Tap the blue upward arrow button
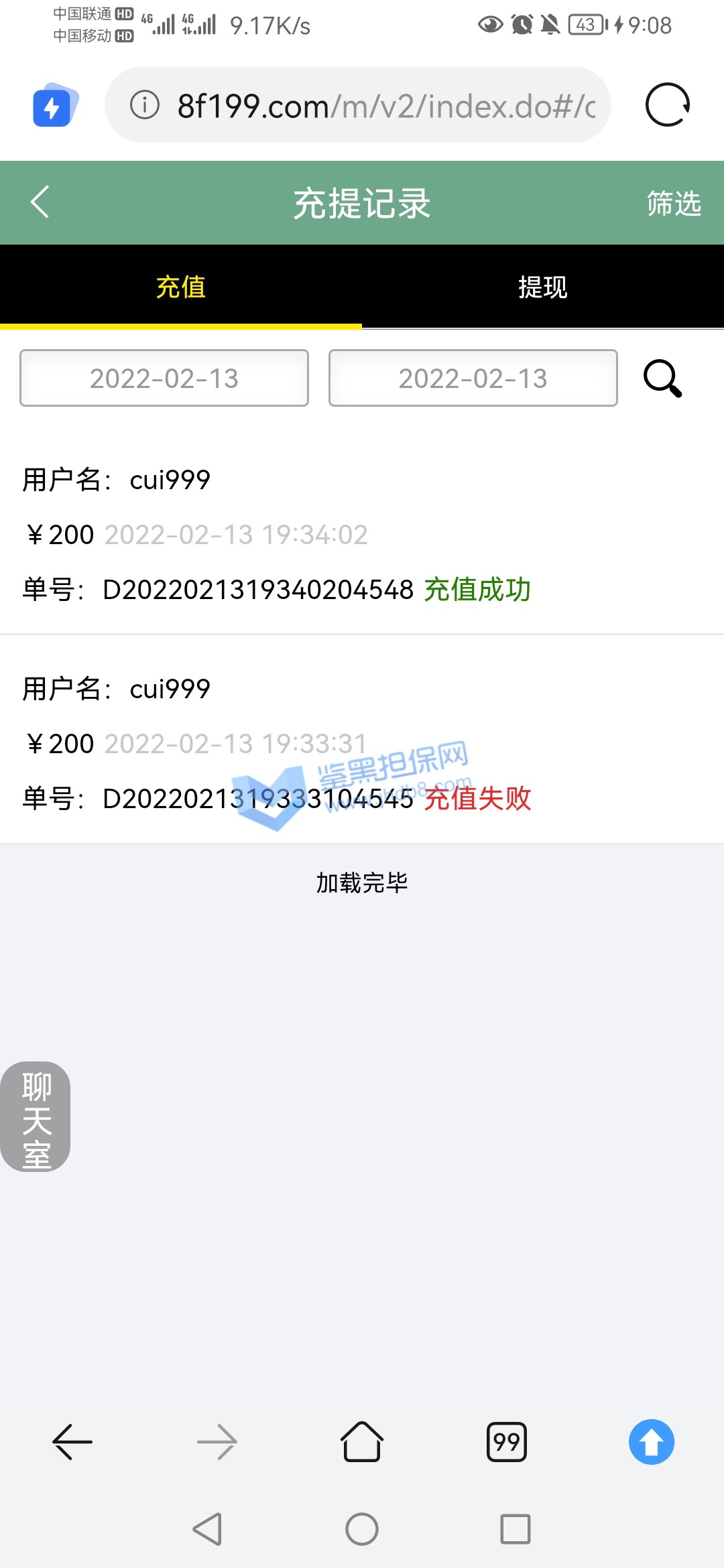The height and width of the screenshot is (1568, 724). pyautogui.click(x=651, y=1442)
